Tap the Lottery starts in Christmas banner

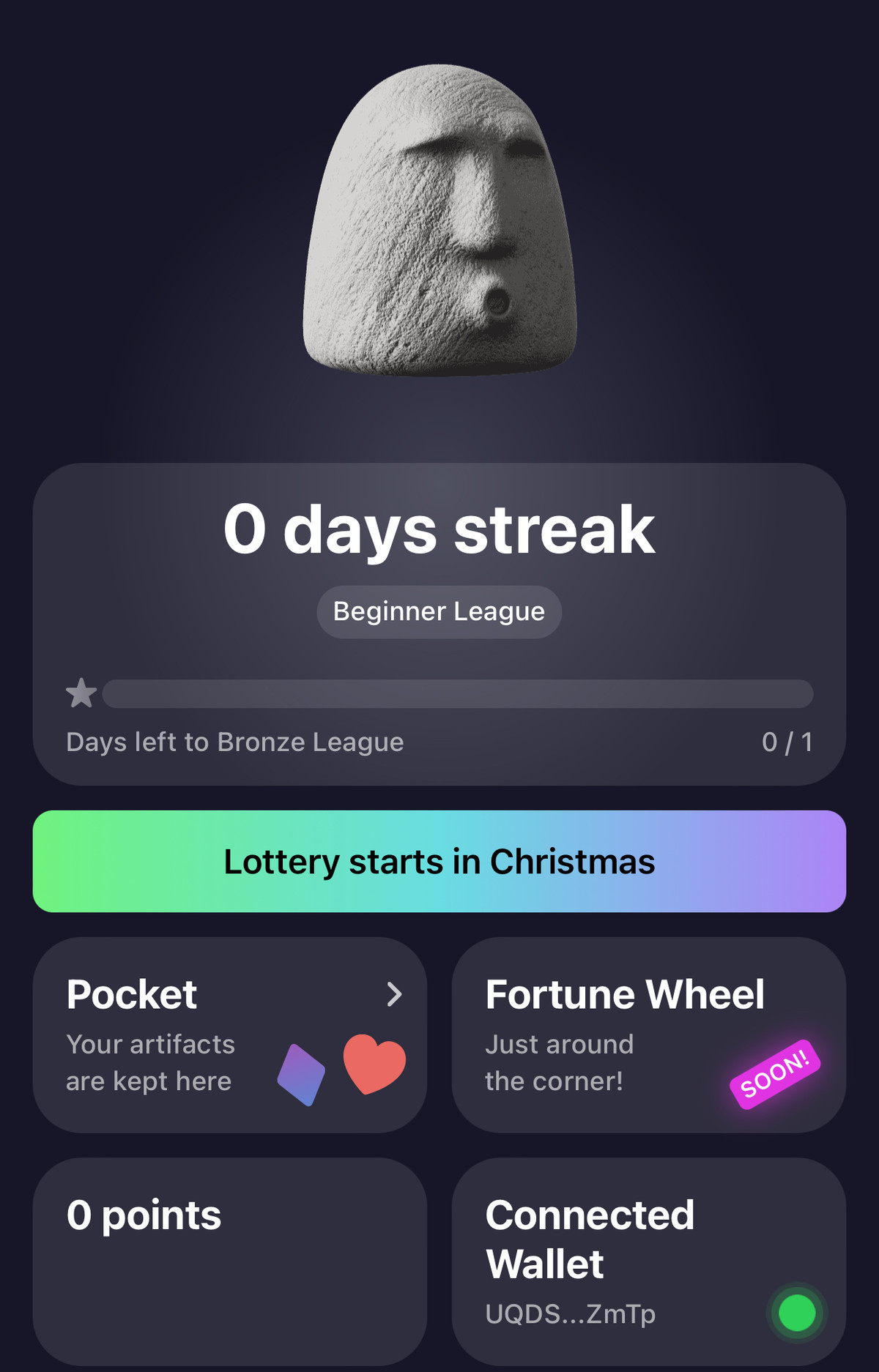point(439,861)
